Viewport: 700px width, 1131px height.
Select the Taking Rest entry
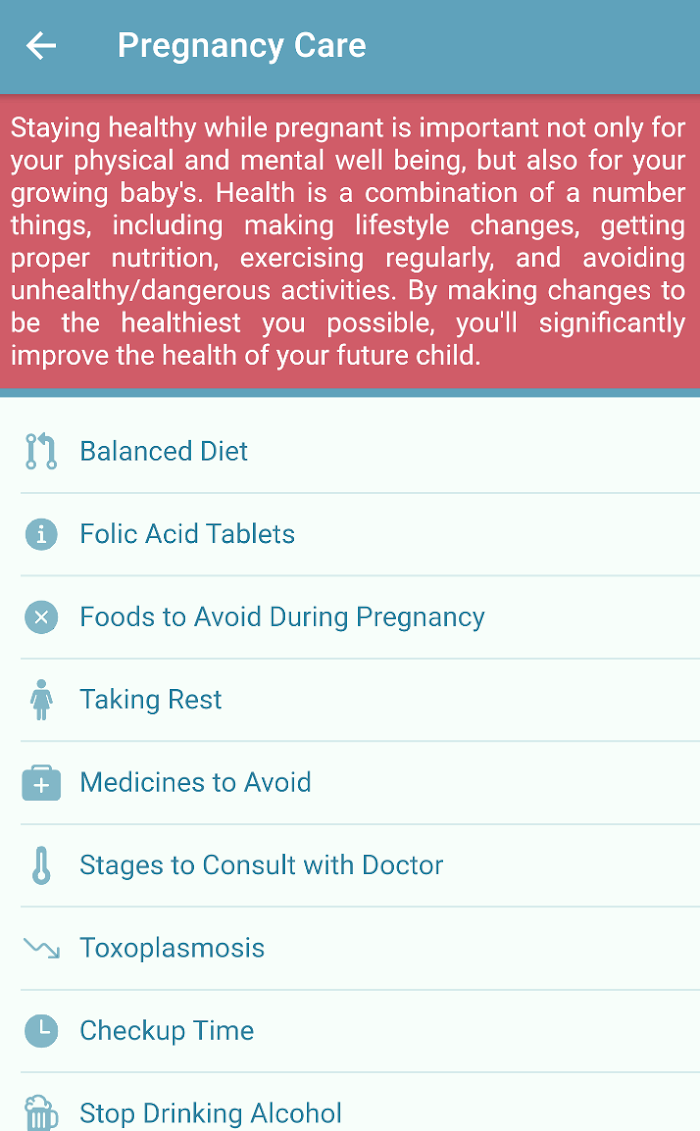tap(350, 700)
